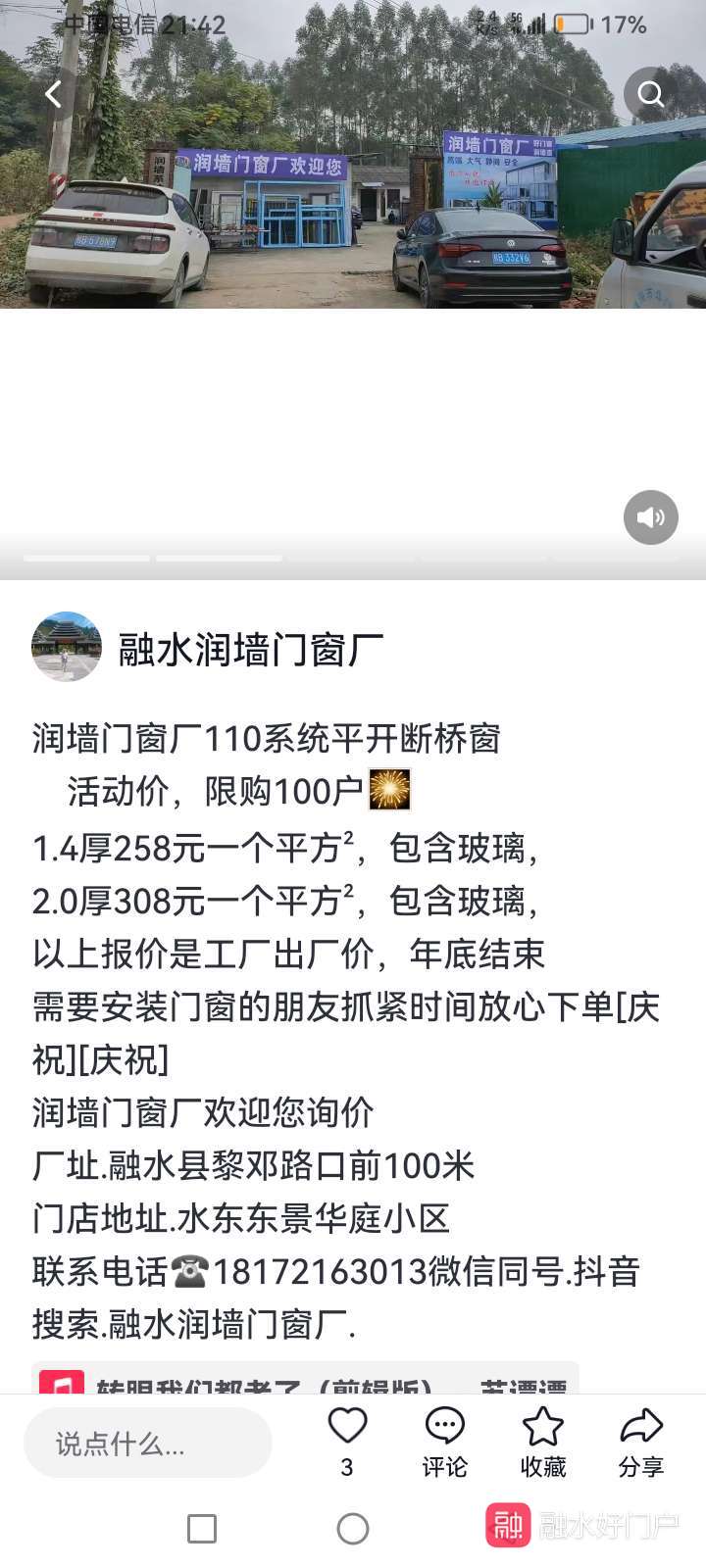
Task: Open the background music tag
Action: coord(304,1382)
